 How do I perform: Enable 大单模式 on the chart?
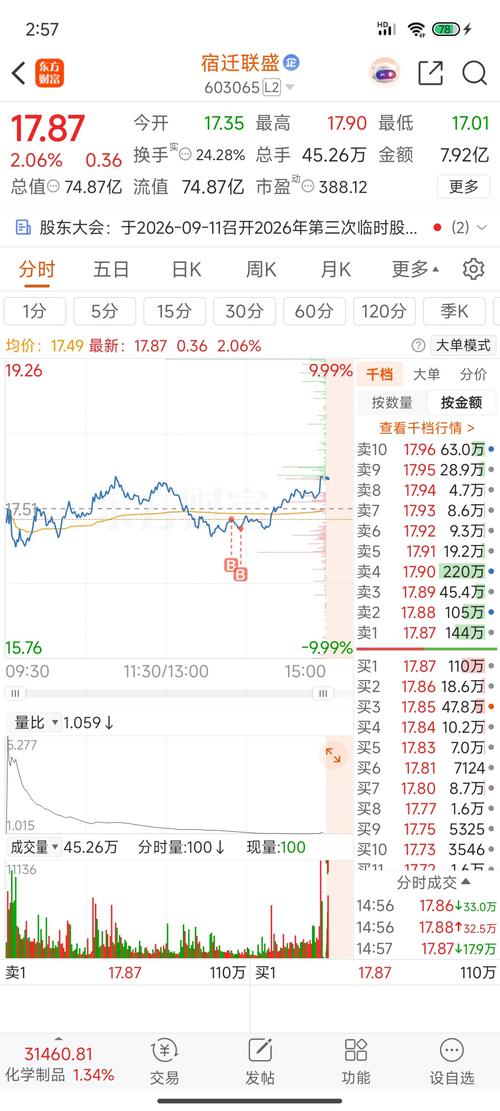[x=462, y=345]
